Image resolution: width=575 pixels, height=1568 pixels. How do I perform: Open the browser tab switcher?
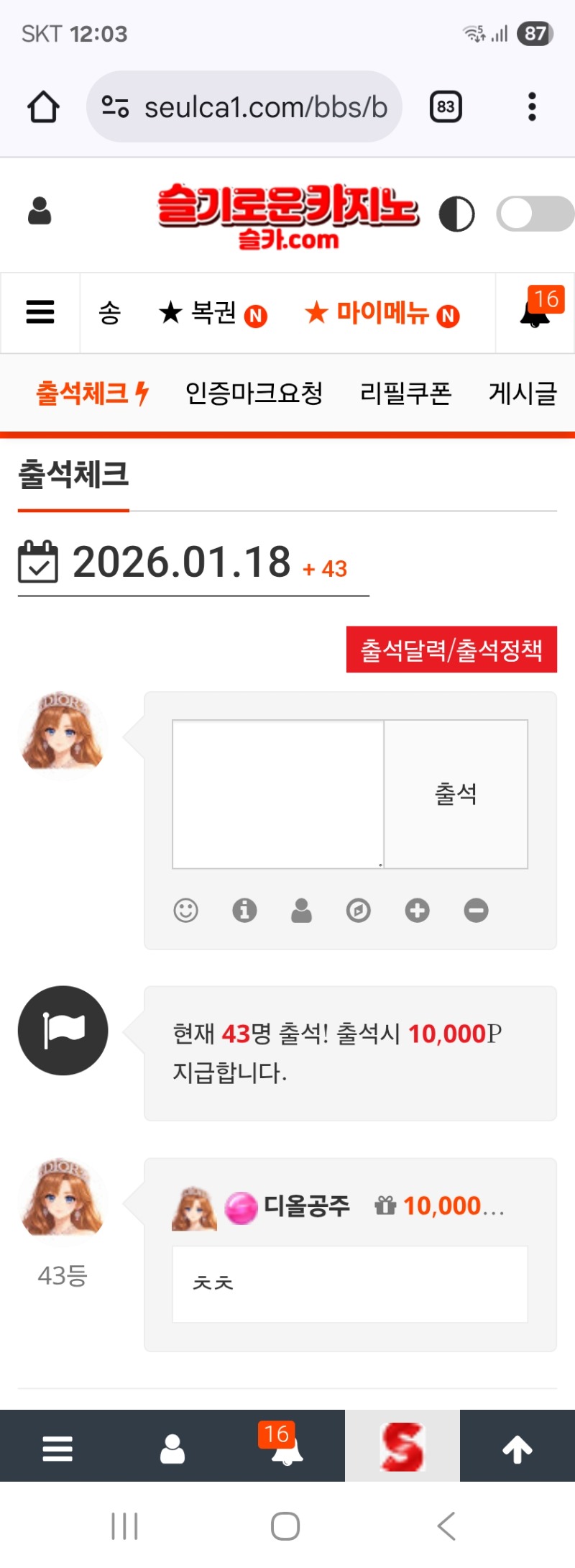point(446,107)
